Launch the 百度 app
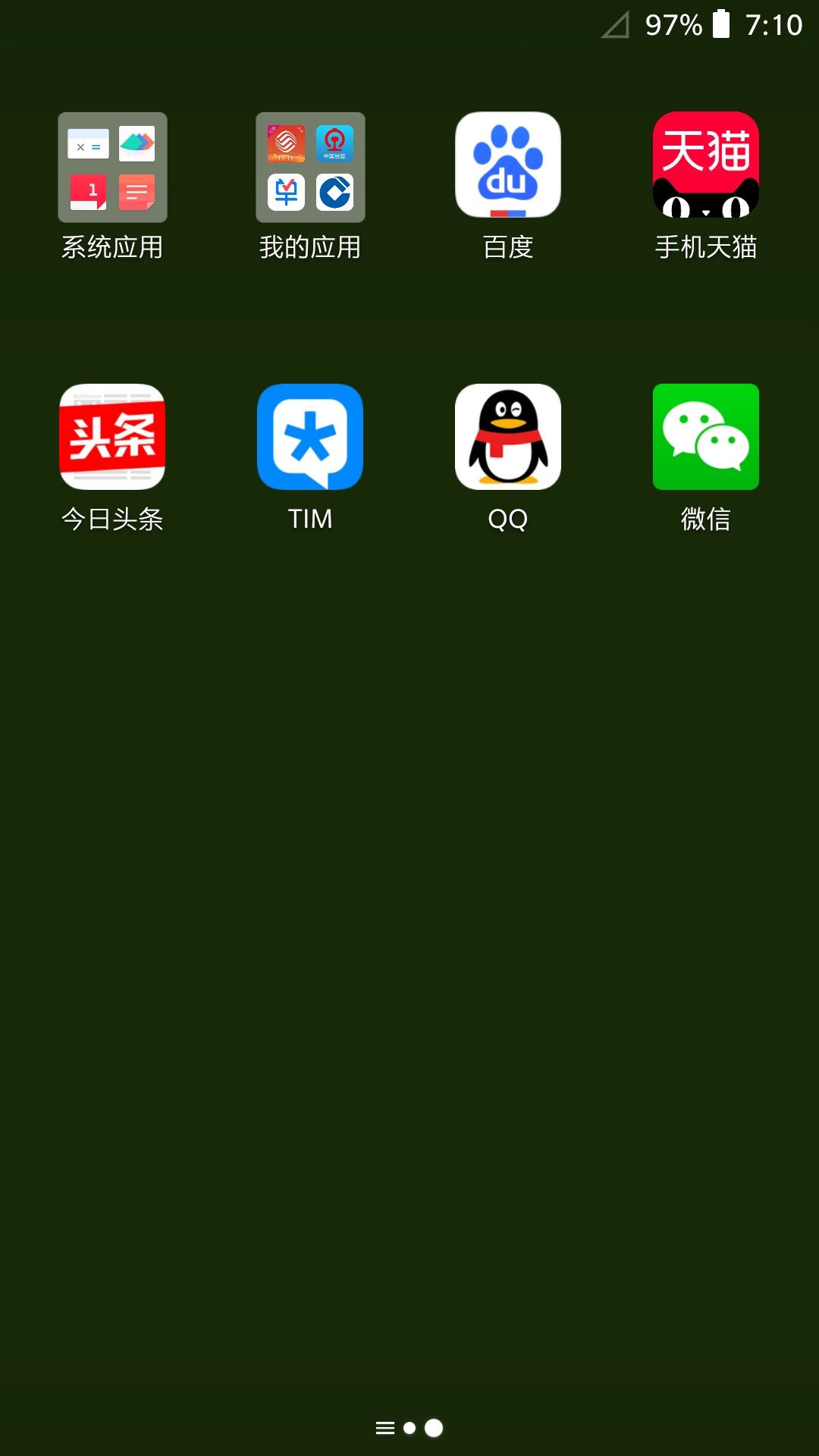The image size is (819, 1456). (x=507, y=165)
